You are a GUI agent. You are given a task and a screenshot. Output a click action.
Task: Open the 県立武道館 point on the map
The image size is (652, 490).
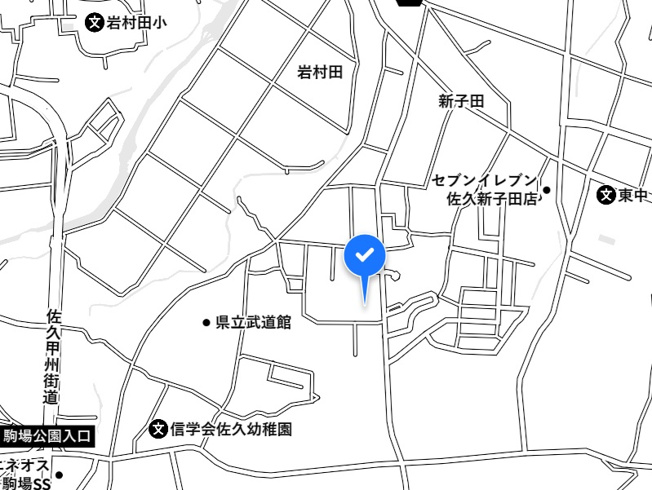(206, 323)
